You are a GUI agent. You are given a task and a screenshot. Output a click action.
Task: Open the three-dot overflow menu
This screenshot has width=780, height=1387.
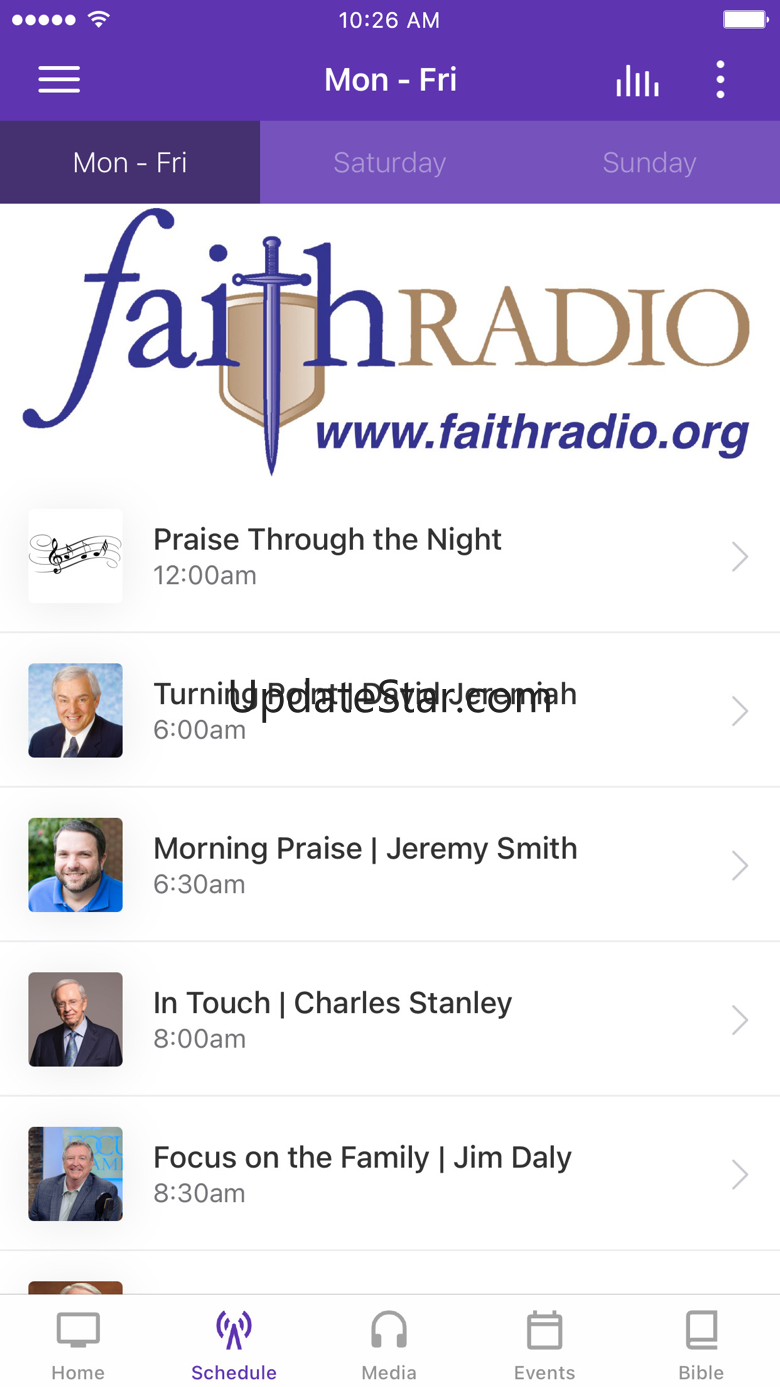pos(720,80)
